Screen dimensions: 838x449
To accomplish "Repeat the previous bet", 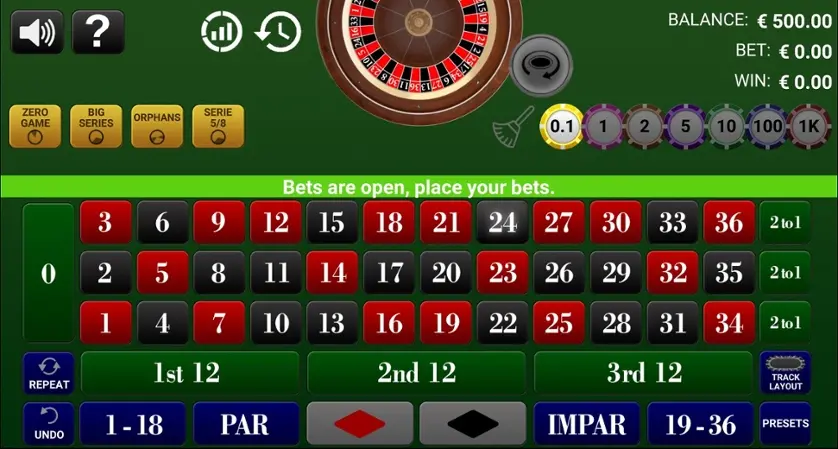I will pyautogui.click(x=48, y=373).
